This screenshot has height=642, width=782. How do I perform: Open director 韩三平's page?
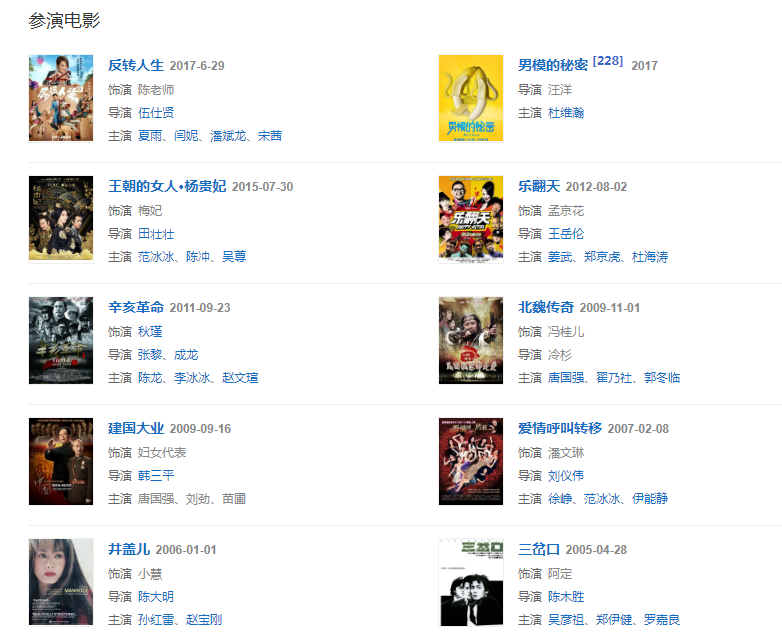156,476
